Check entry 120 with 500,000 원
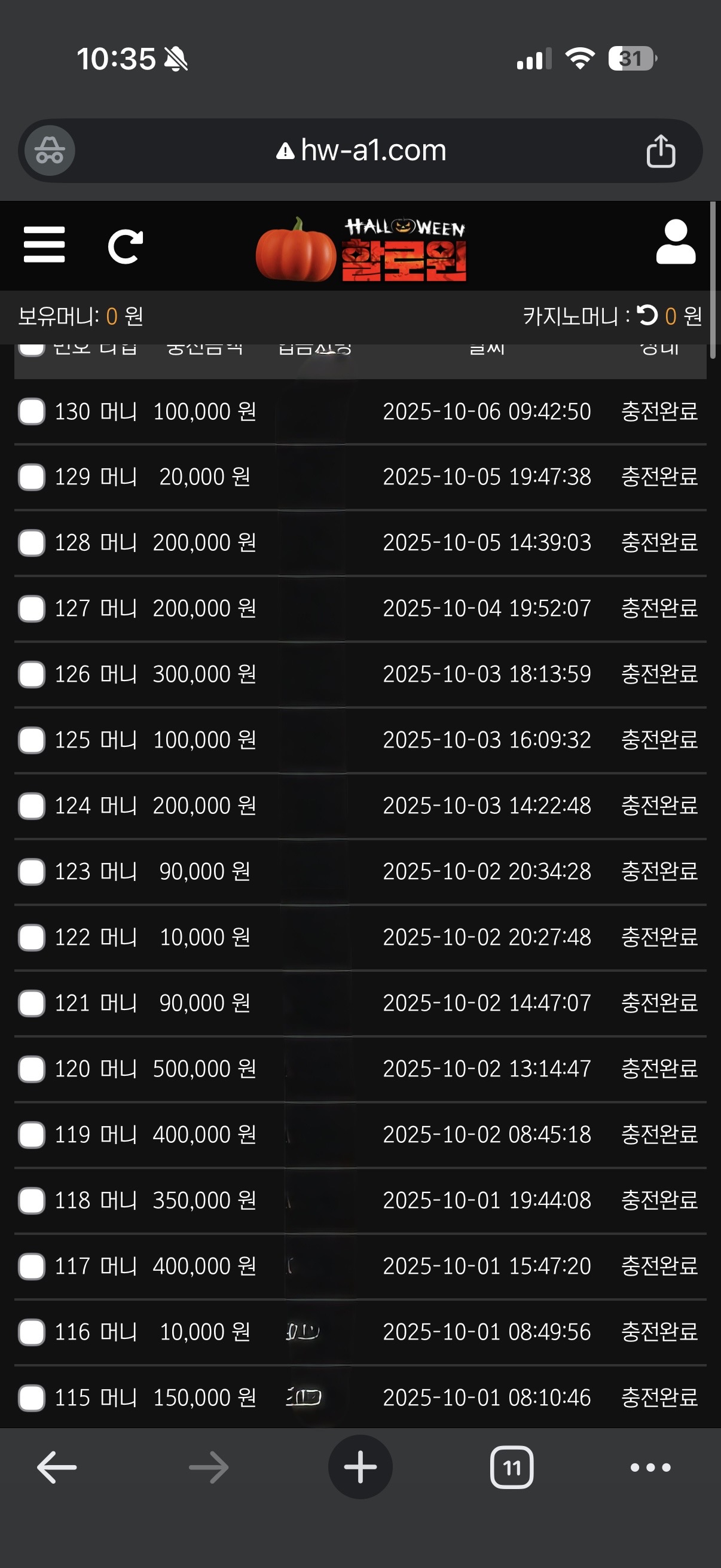 click(x=32, y=1069)
